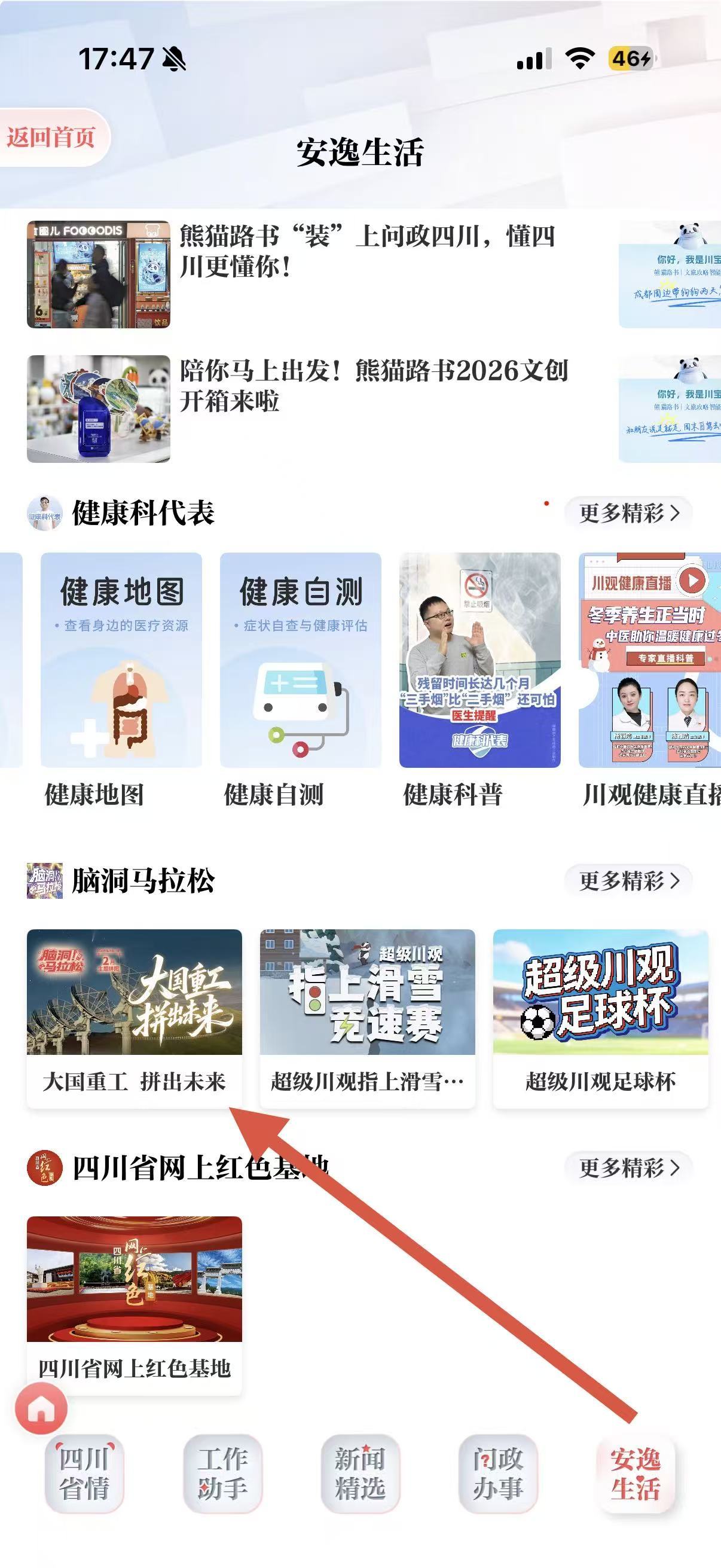
Task: Open the 健康地图 card
Action: [x=121, y=660]
